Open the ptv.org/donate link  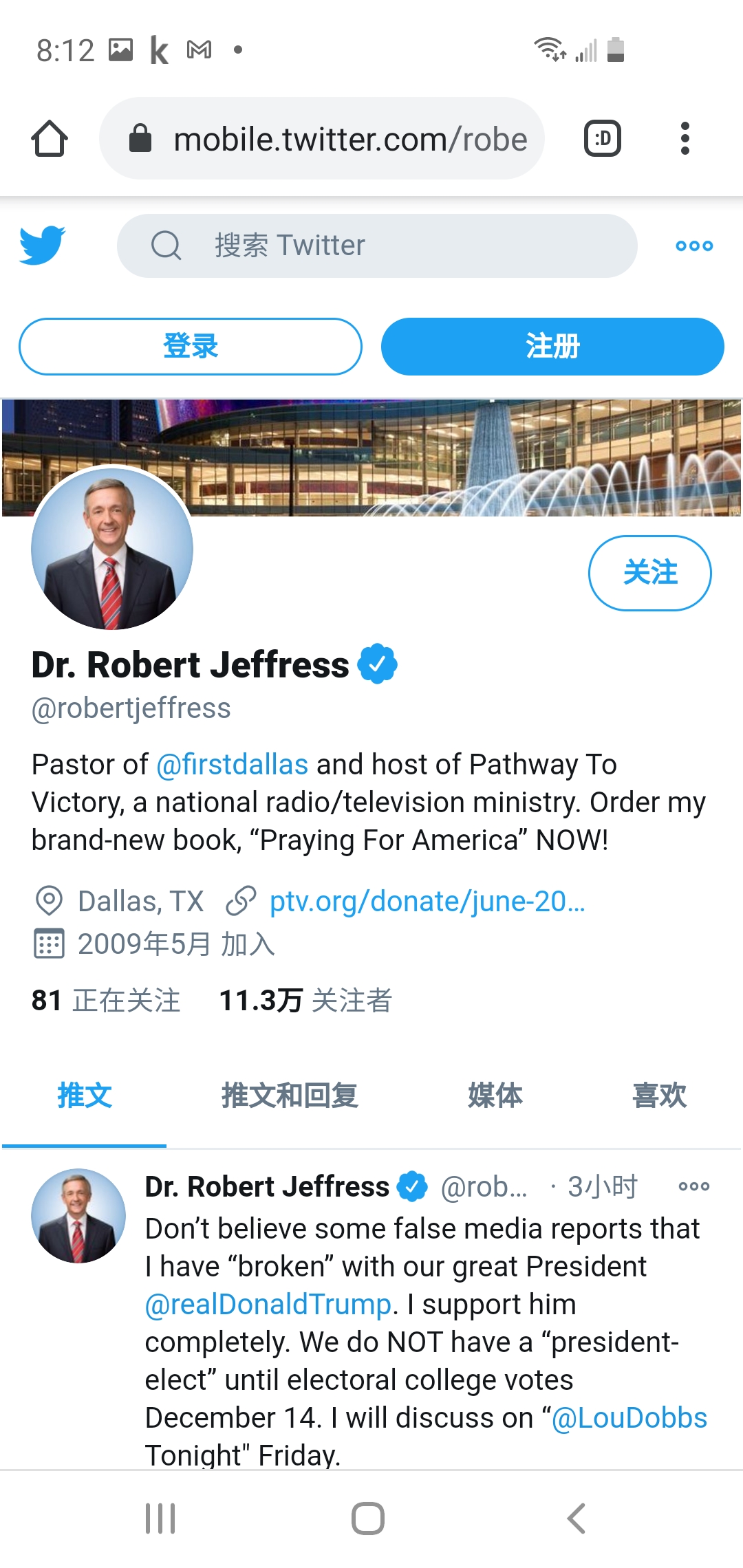coord(427,901)
